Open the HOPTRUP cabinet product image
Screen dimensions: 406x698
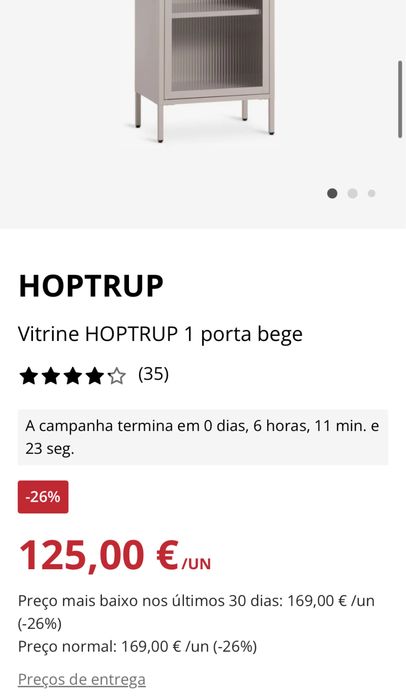(x=203, y=71)
